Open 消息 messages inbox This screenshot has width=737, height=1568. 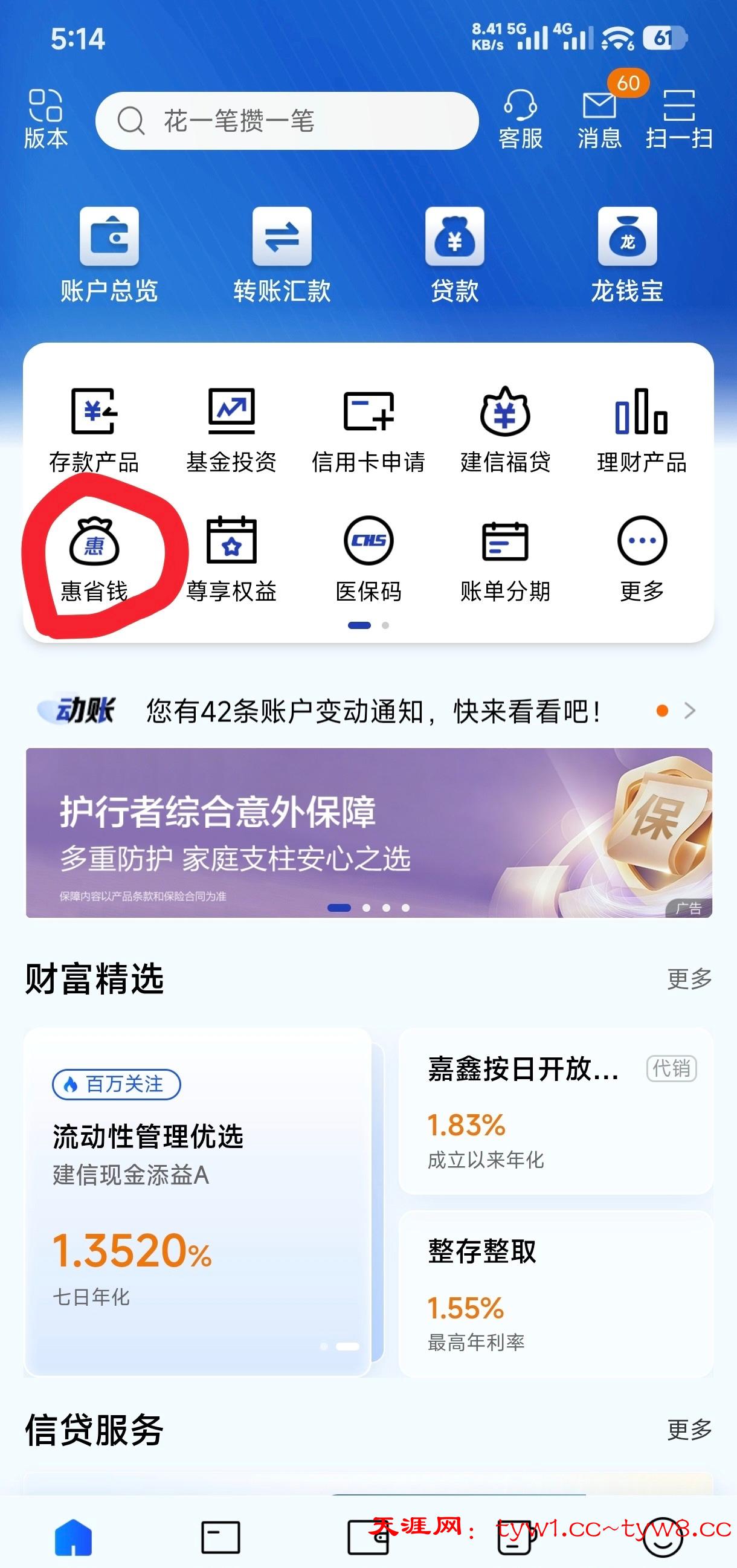[x=599, y=119]
